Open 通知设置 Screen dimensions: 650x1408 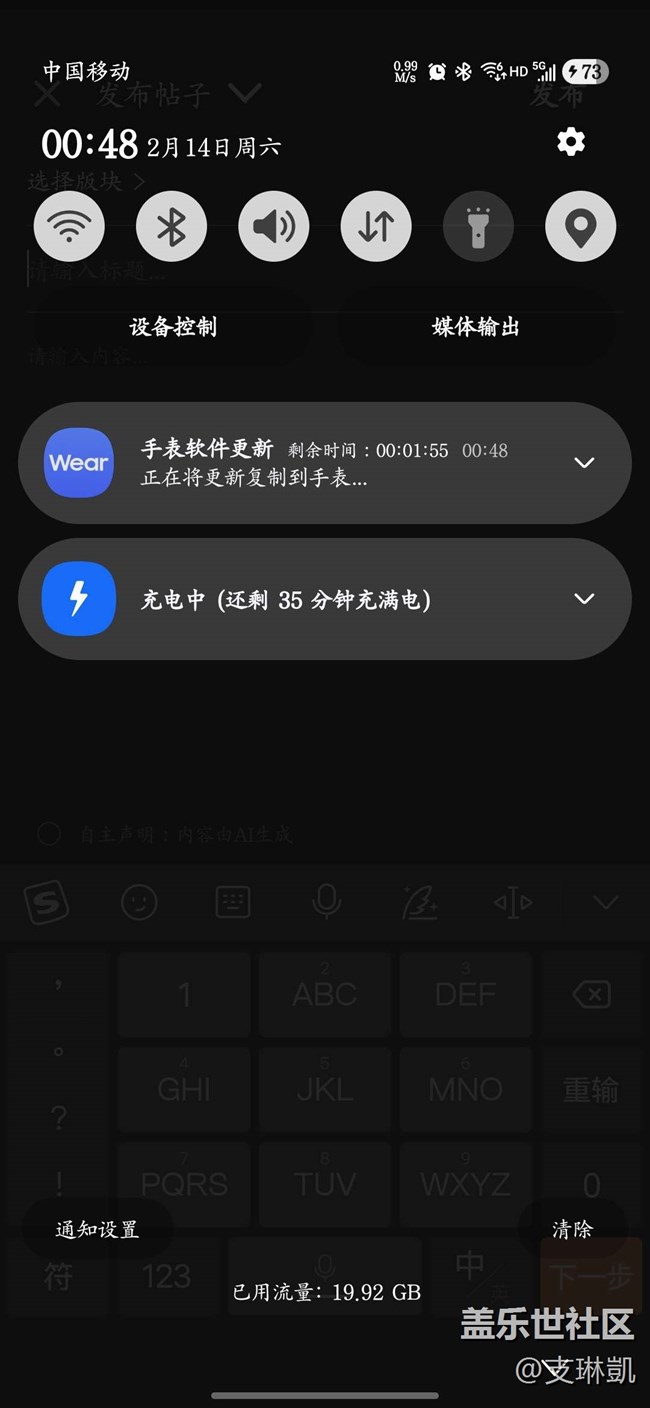97,1230
